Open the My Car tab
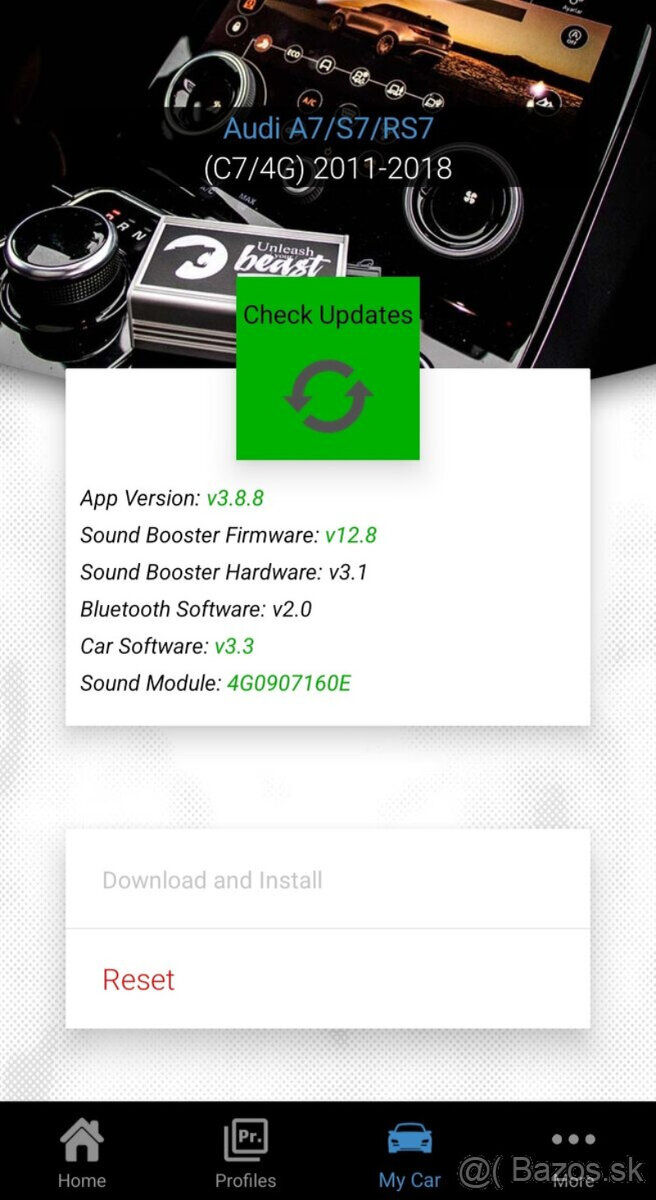The width and height of the screenshot is (656, 1200). tap(409, 1153)
